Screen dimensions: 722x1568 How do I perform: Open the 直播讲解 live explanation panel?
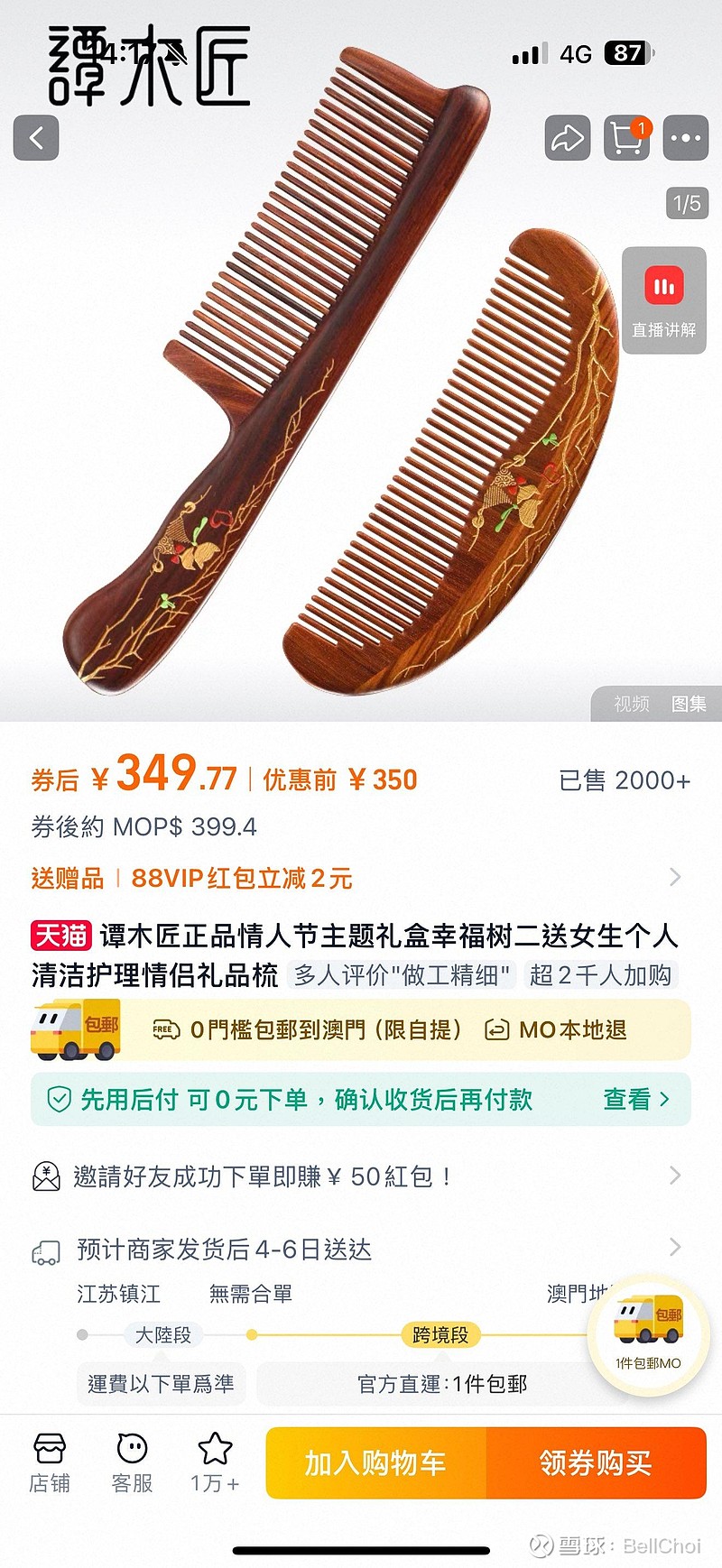coord(663,298)
